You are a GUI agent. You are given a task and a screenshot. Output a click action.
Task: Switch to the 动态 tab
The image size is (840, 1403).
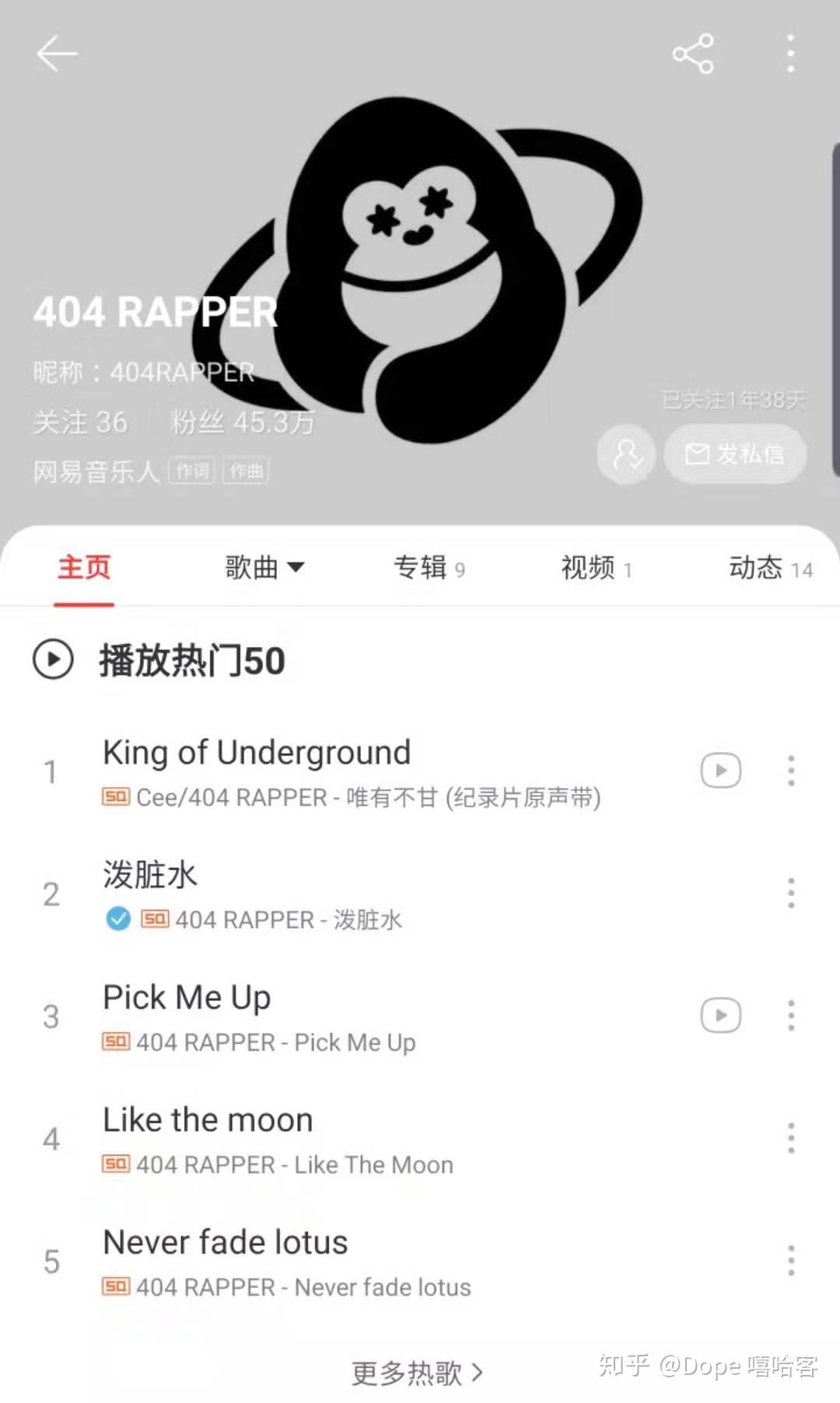770,568
